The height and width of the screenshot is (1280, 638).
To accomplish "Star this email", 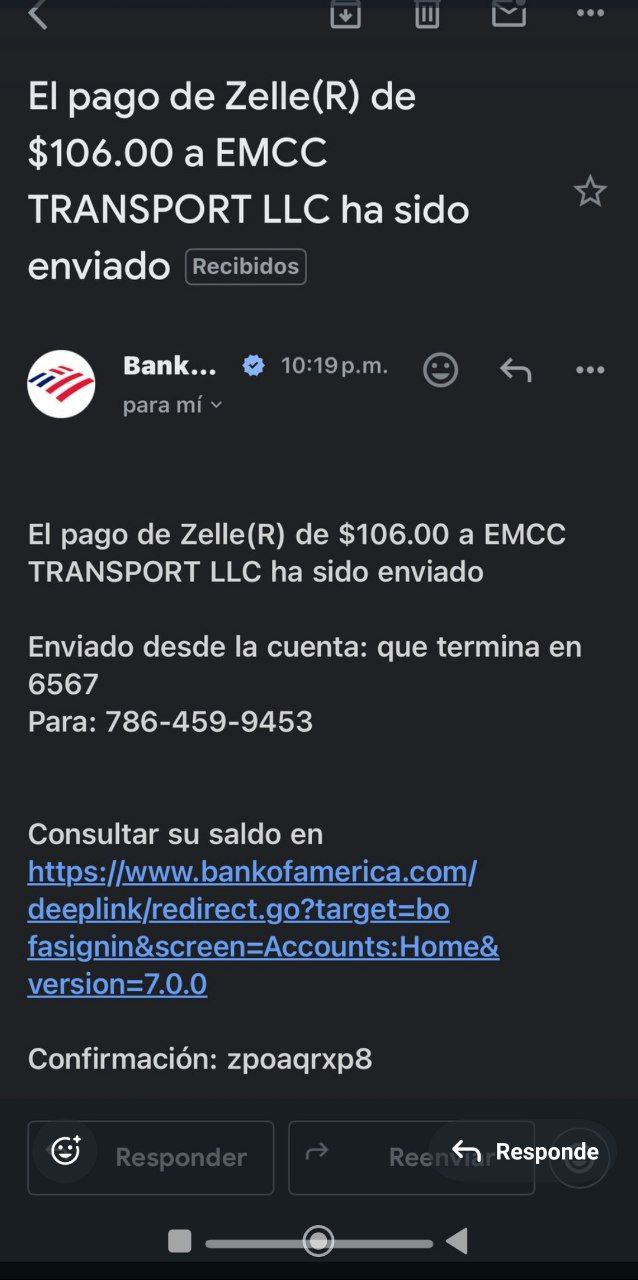I will (590, 191).
